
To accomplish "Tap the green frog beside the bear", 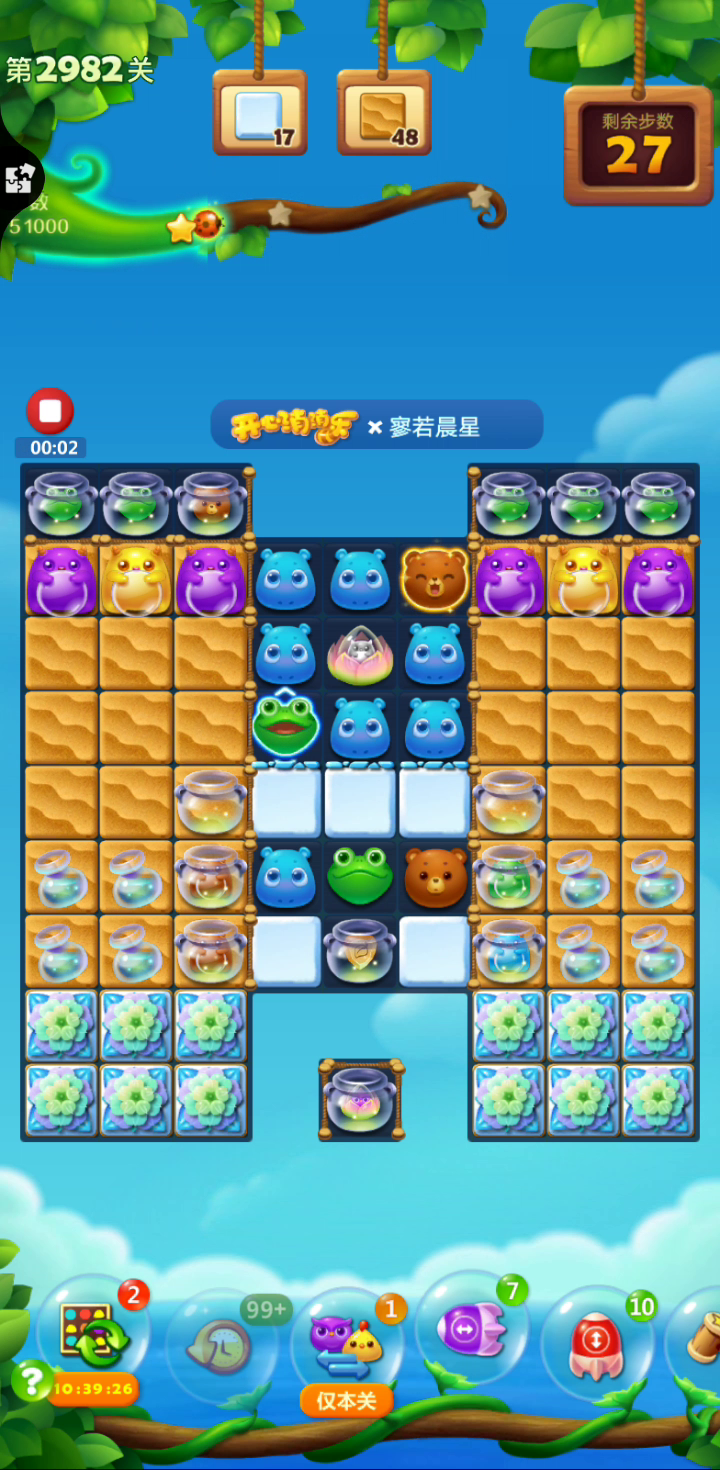I will click(x=360, y=877).
